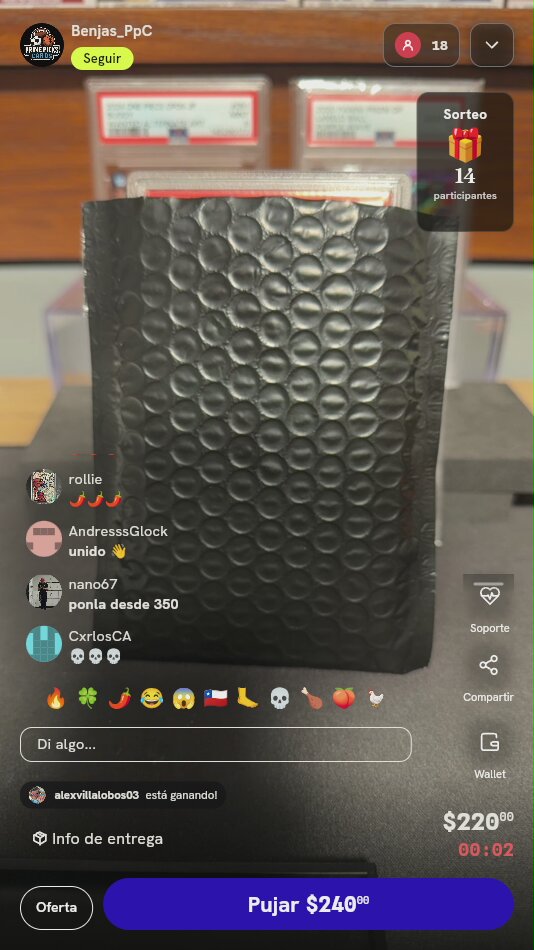The image size is (534, 950).
Task: Send the four-leaf clover emoji
Action: coord(88,699)
